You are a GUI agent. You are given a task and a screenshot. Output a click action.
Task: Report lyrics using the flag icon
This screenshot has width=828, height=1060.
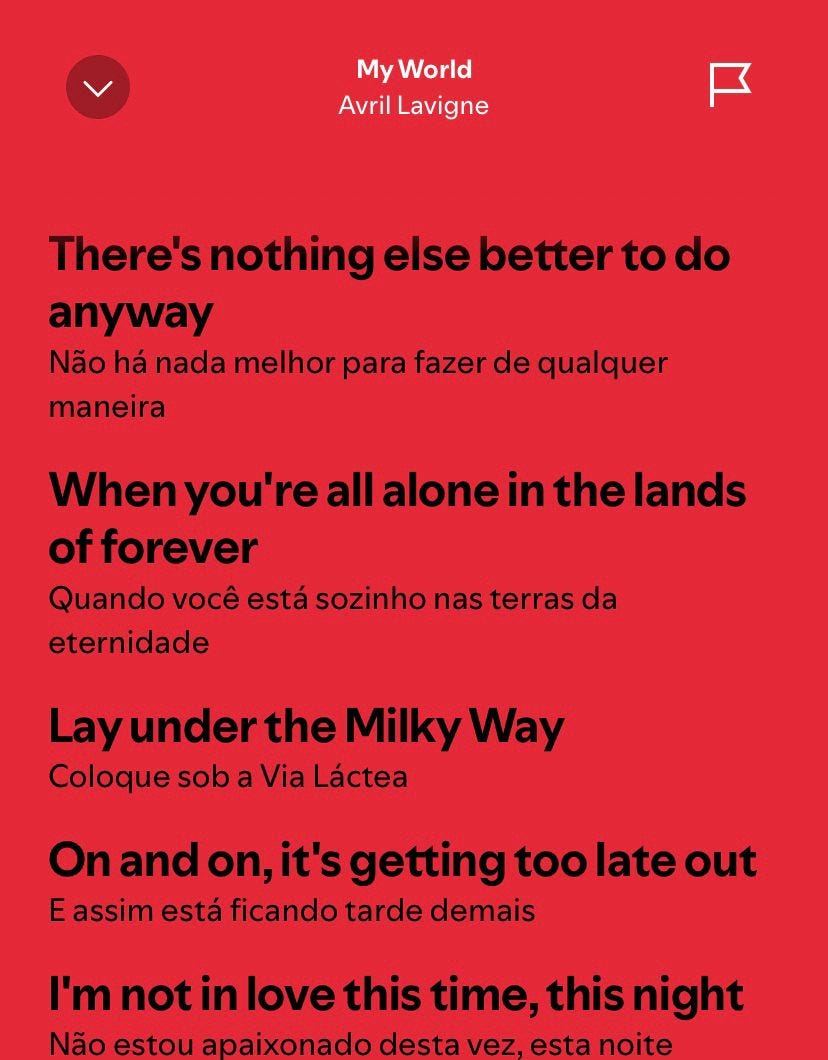point(729,85)
